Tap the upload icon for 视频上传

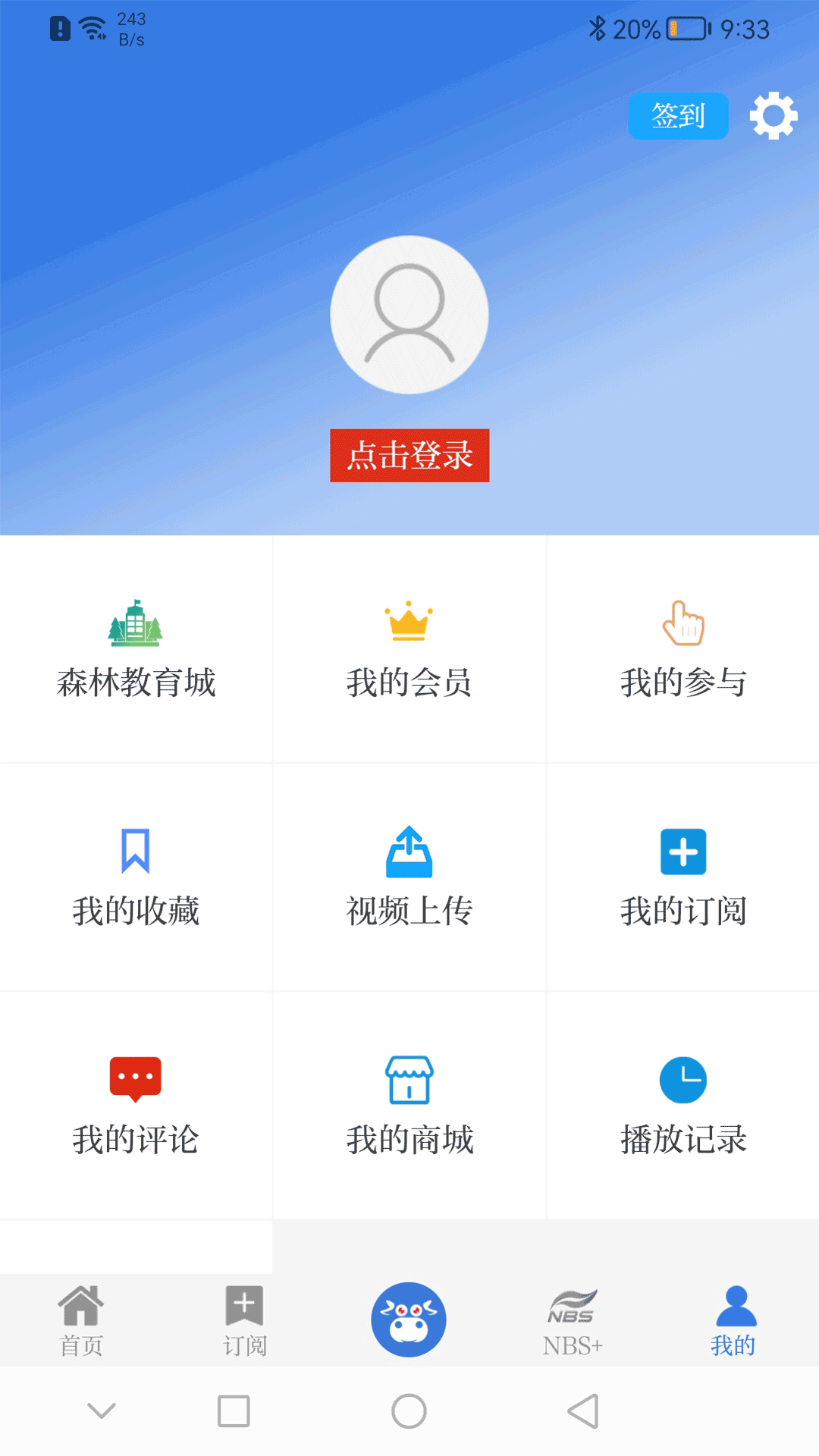(409, 851)
